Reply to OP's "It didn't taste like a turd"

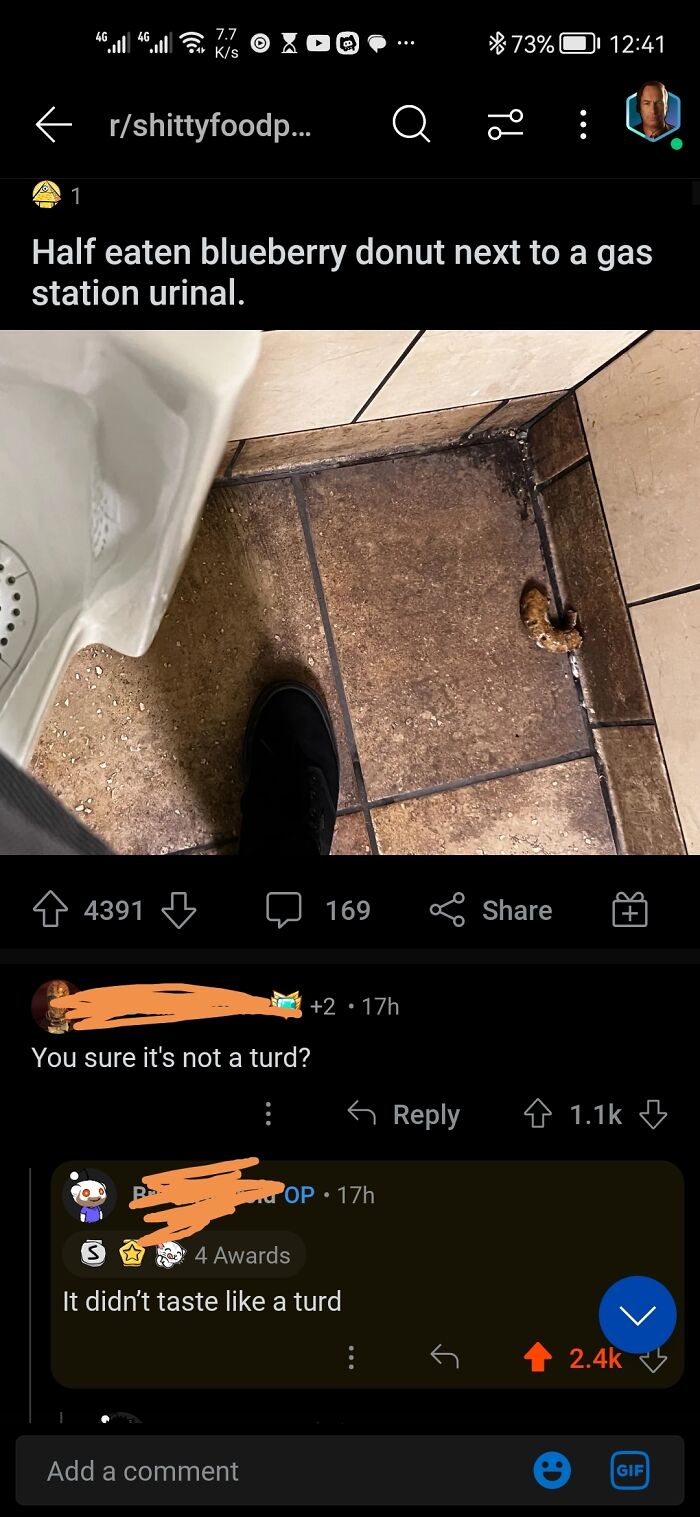pos(444,1357)
